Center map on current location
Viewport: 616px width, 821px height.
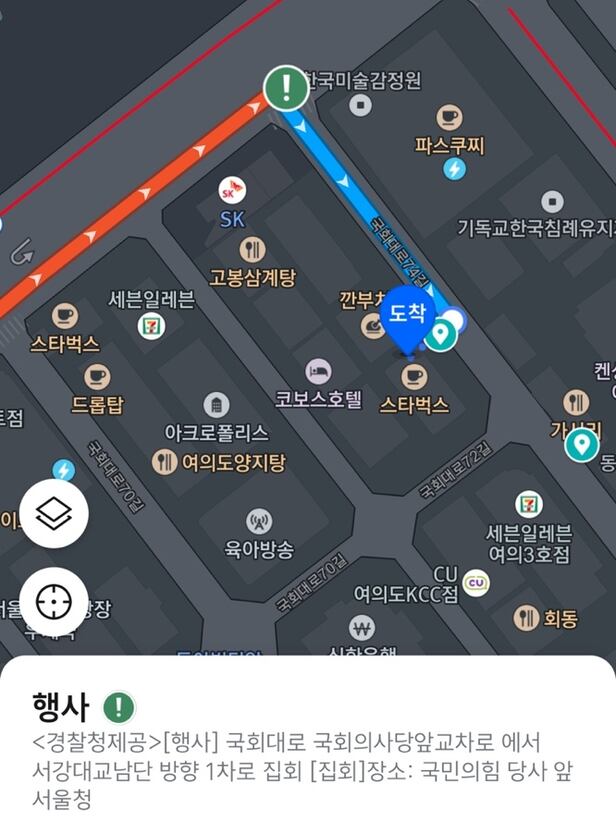coord(55,601)
